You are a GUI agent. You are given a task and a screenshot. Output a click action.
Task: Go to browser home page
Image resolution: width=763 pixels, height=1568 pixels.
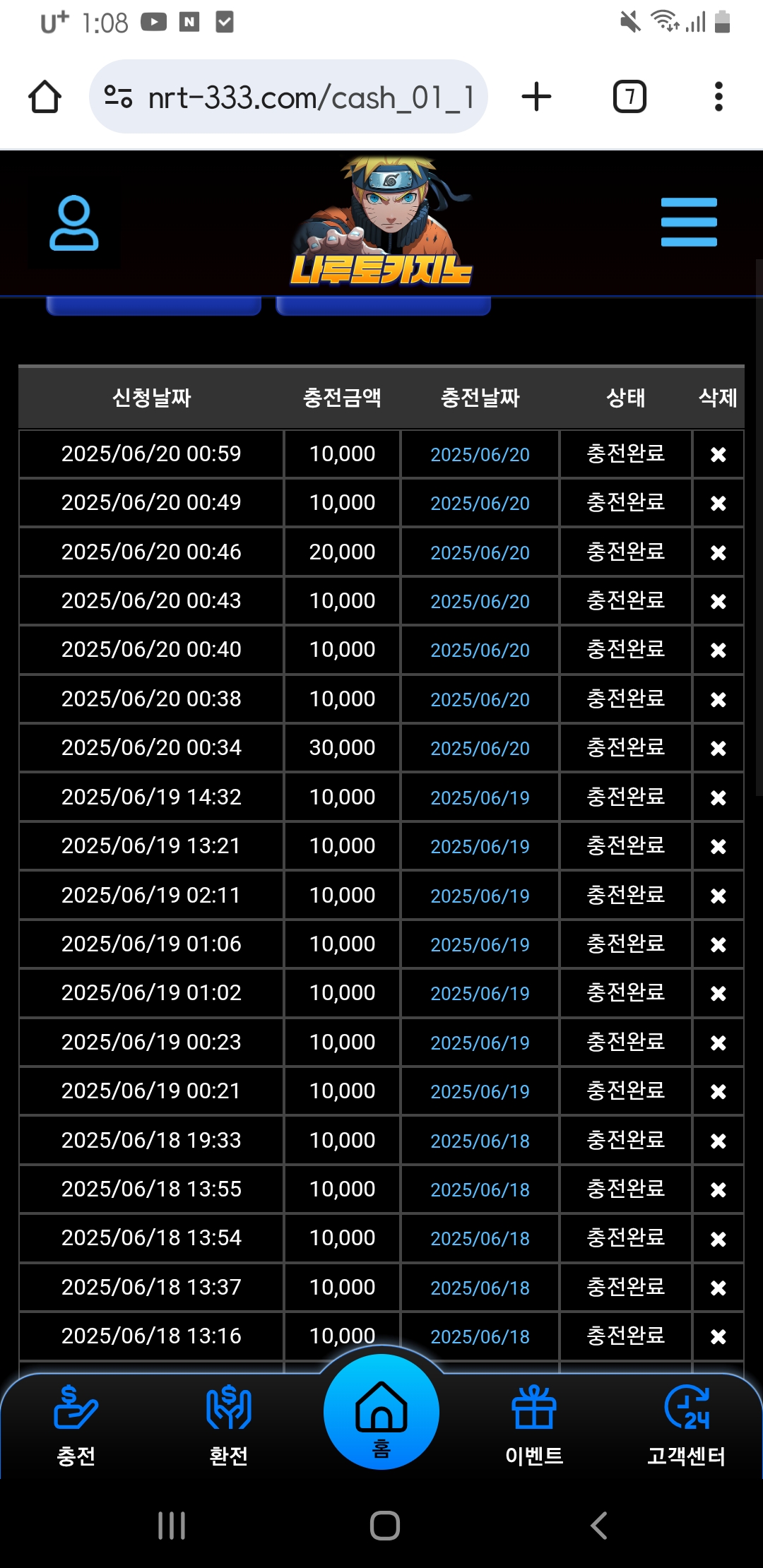(x=45, y=97)
